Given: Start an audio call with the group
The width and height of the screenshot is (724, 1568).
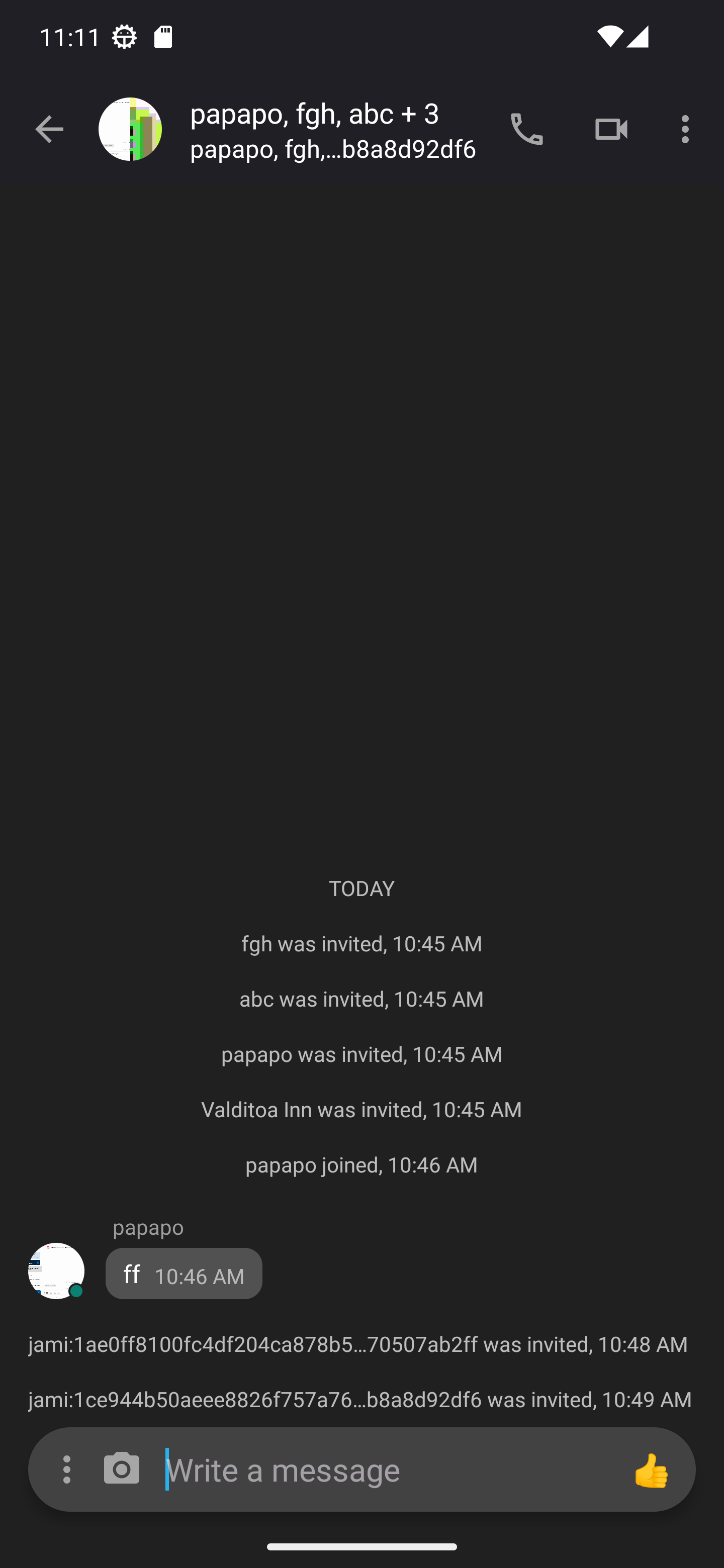Looking at the screenshot, I should (527, 129).
